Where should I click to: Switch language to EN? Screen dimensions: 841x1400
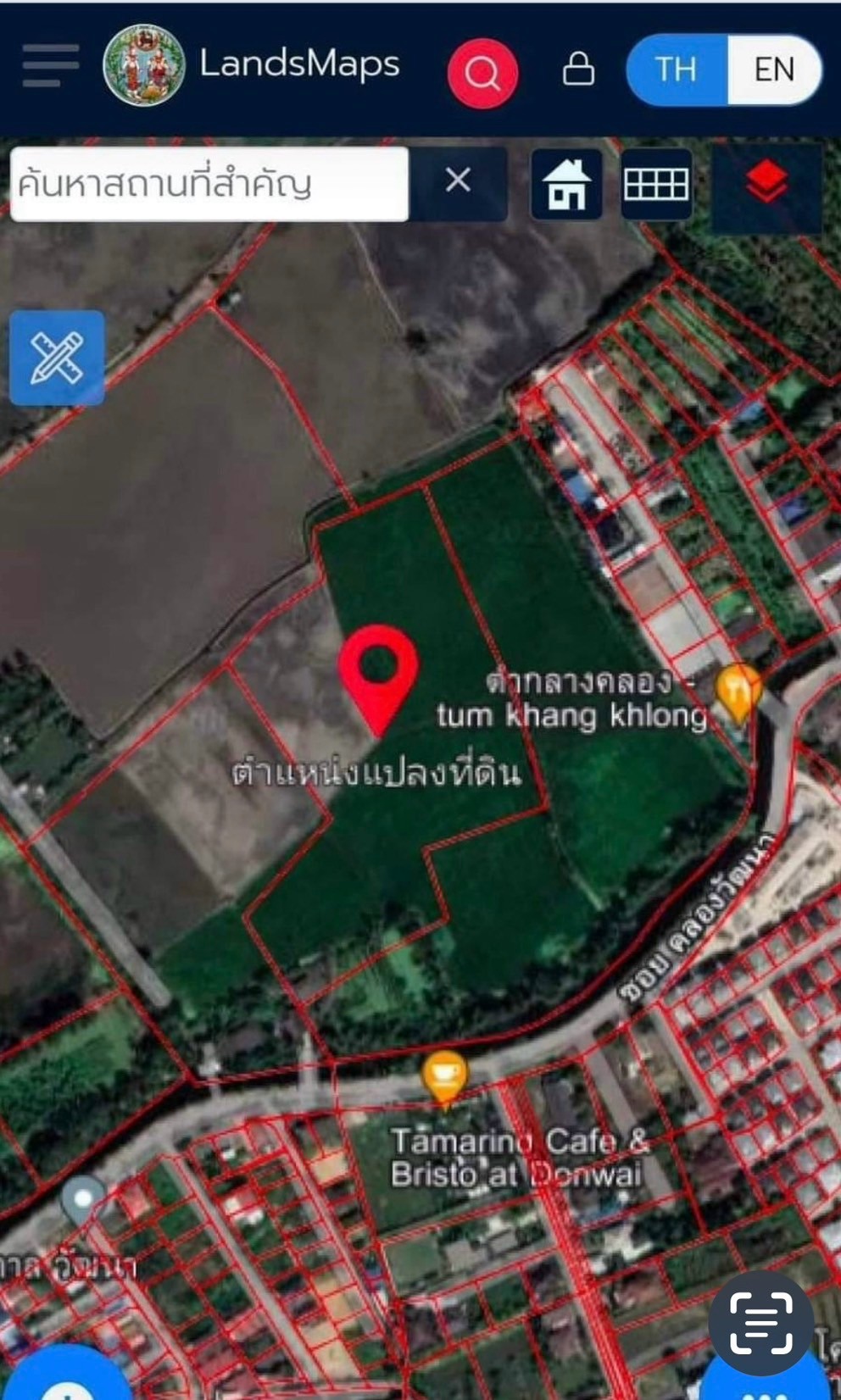click(773, 69)
